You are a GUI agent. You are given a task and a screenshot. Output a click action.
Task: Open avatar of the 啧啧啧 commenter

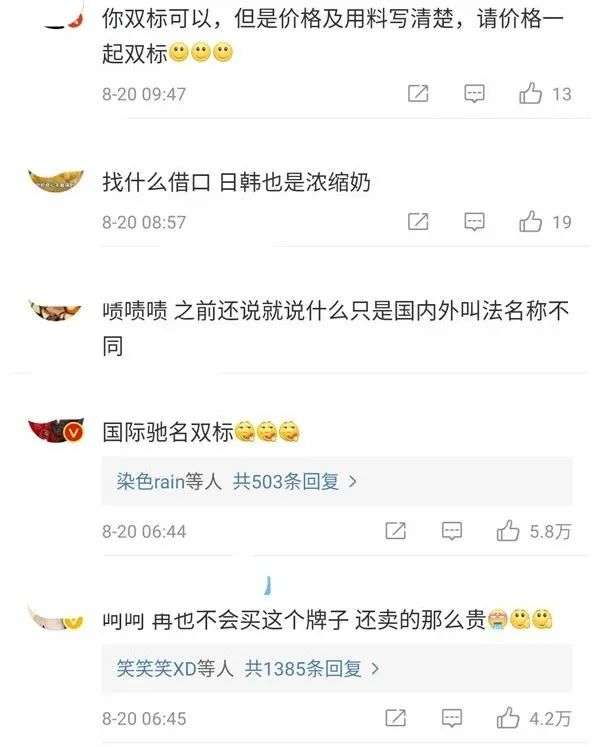(x=54, y=311)
